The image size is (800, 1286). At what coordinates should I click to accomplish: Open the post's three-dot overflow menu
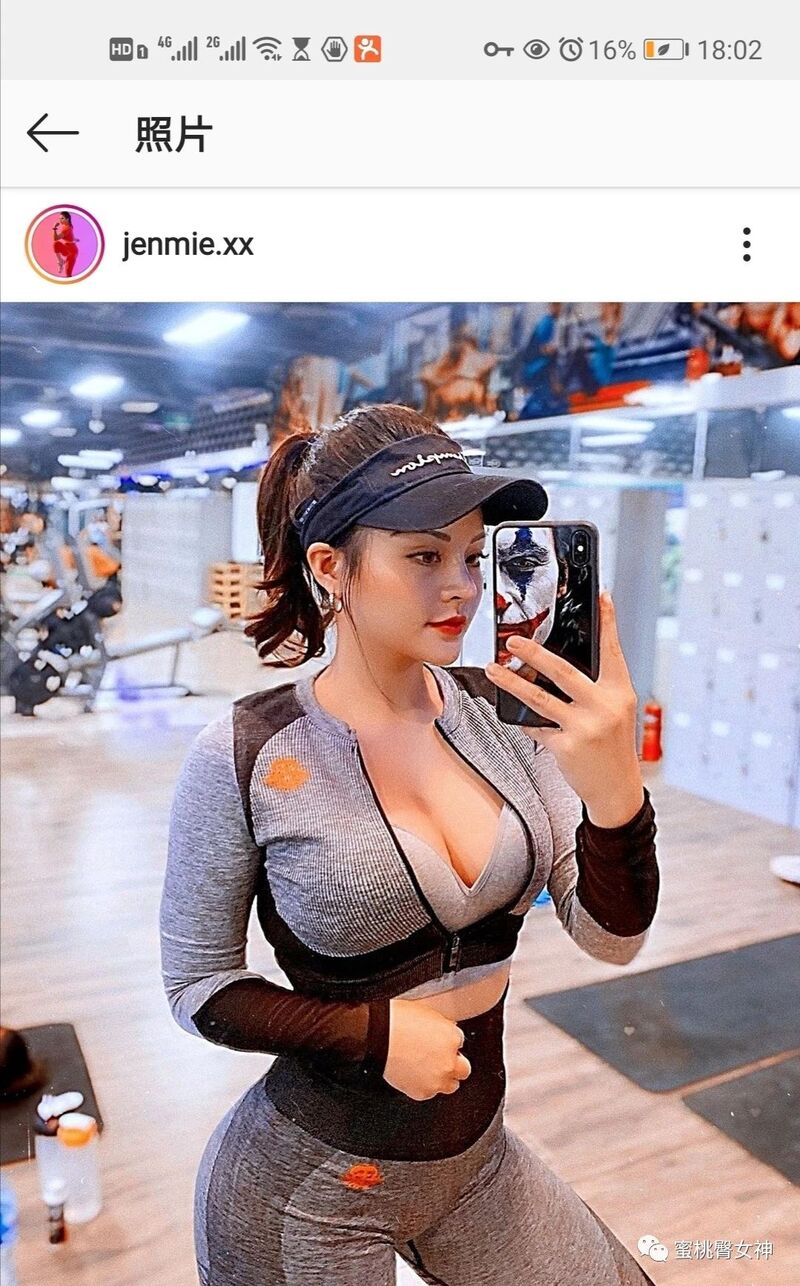746,245
